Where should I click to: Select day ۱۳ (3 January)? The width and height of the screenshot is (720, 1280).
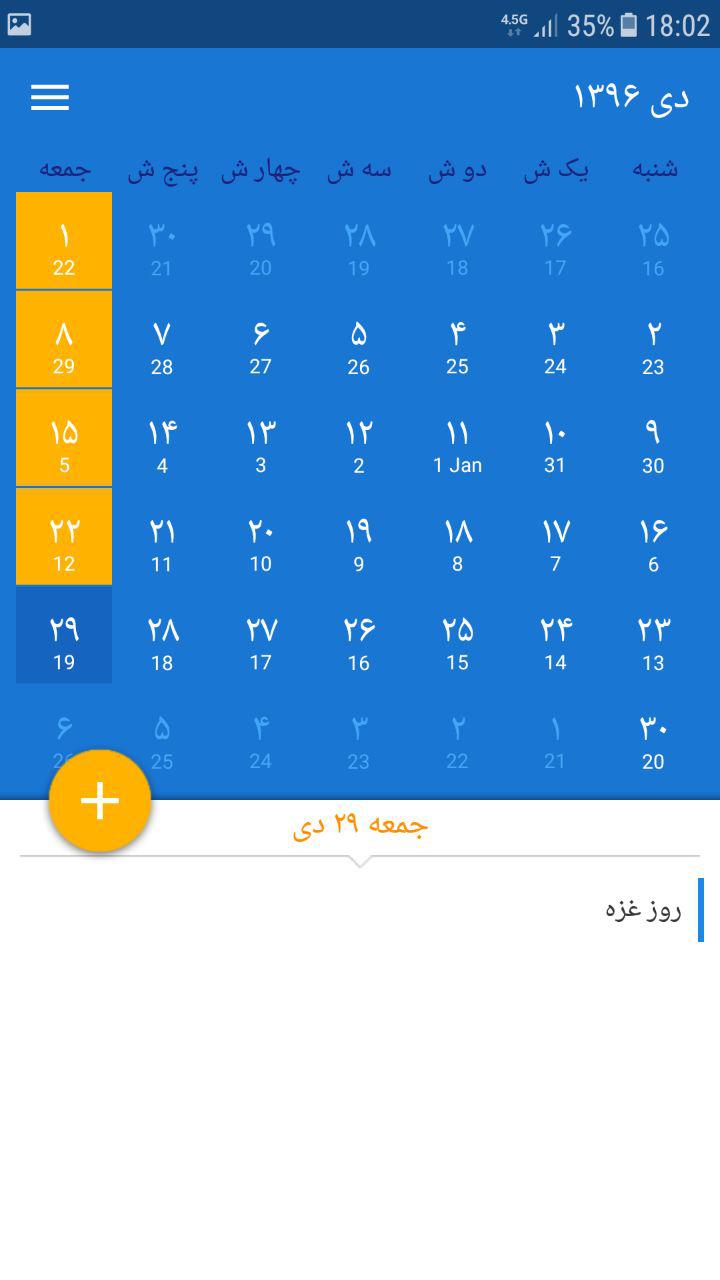pyautogui.click(x=261, y=438)
